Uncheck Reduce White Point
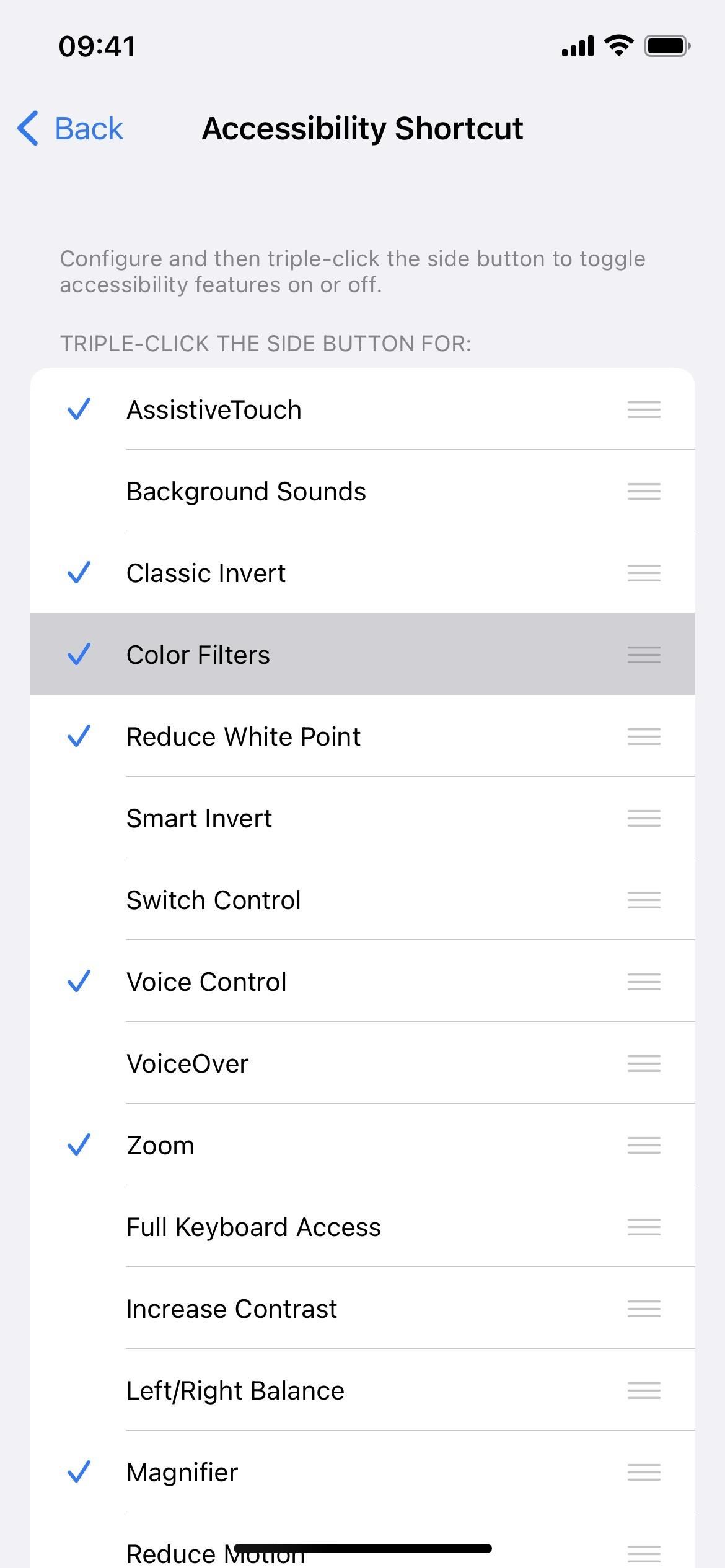725x1568 pixels. (362, 736)
